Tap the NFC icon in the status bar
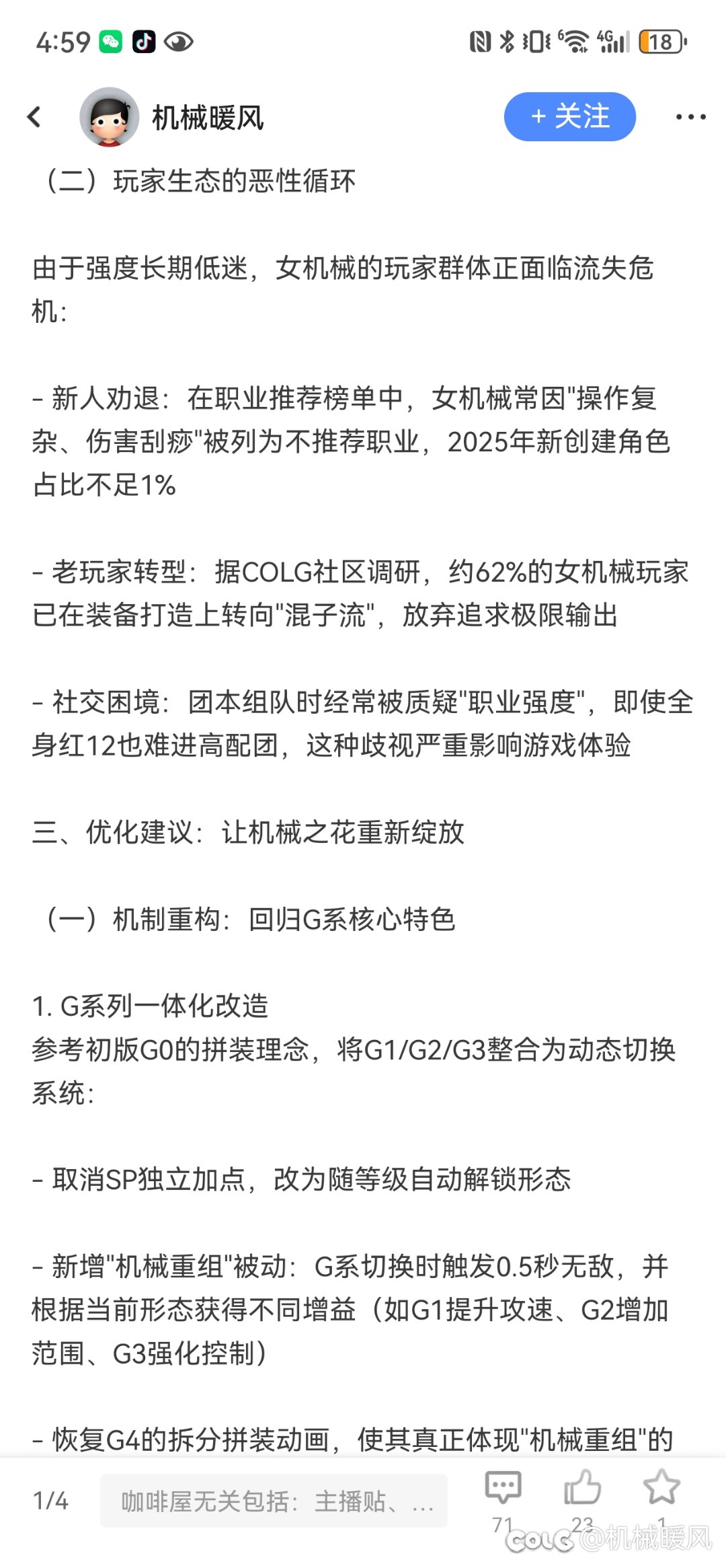The image size is (726, 1568). 479,42
